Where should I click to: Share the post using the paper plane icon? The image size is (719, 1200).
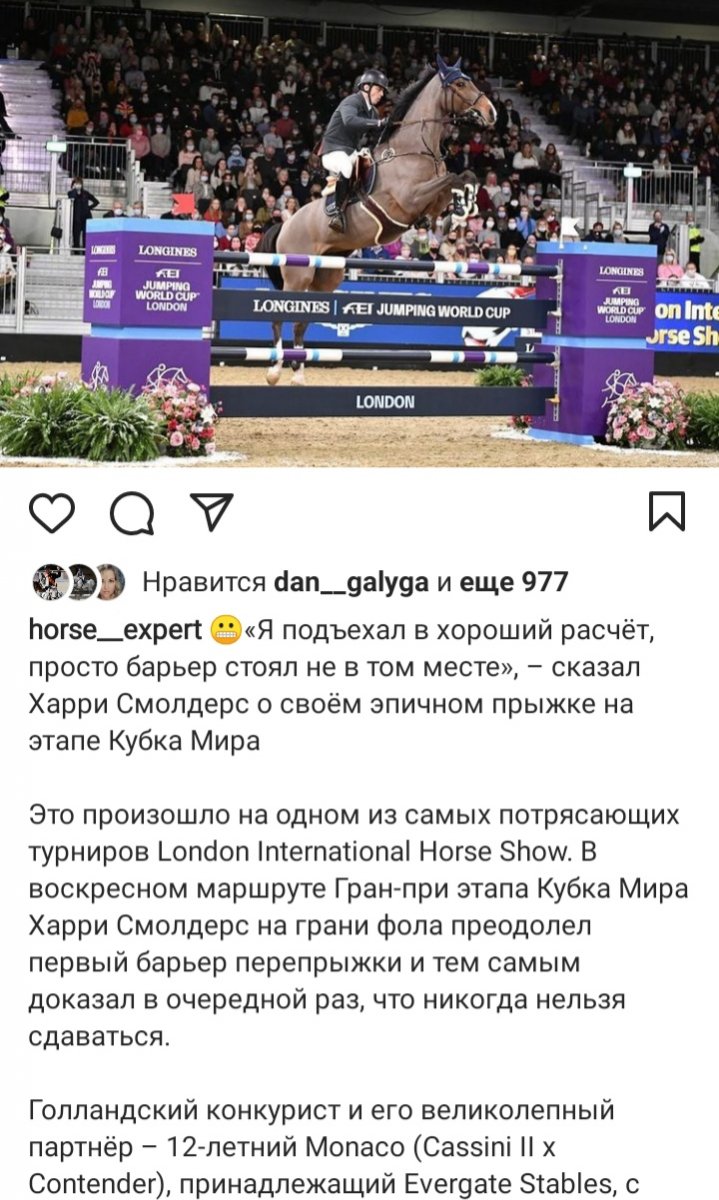(x=211, y=513)
